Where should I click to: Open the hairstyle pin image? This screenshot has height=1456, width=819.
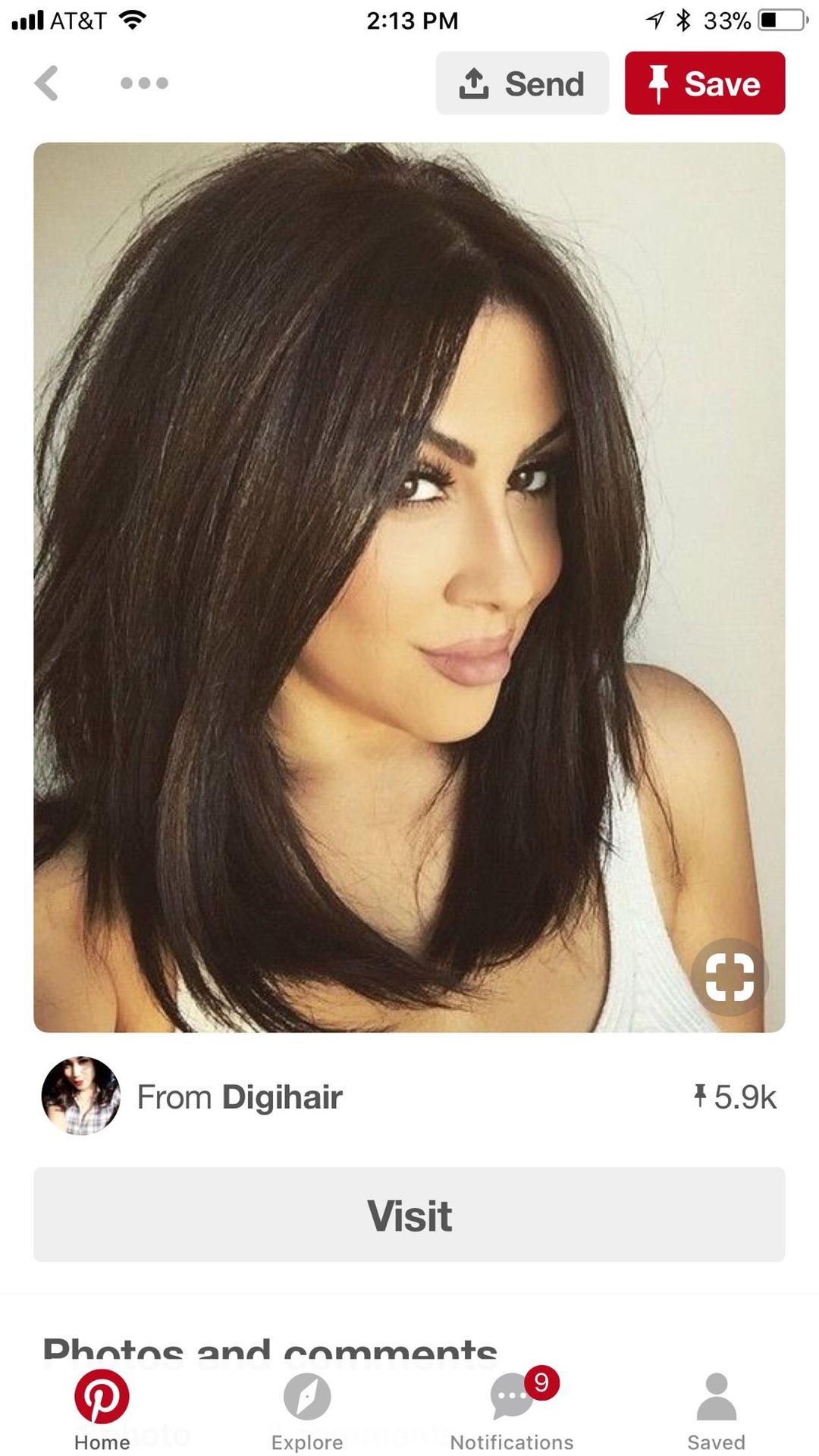(x=409, y=587)
